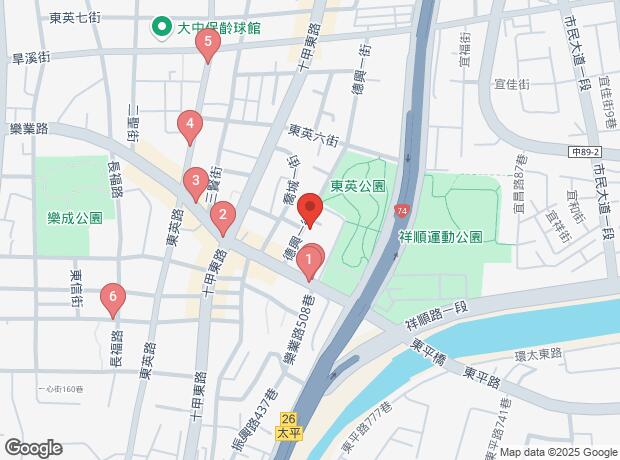Tap map marker number 6

(113, 297)
